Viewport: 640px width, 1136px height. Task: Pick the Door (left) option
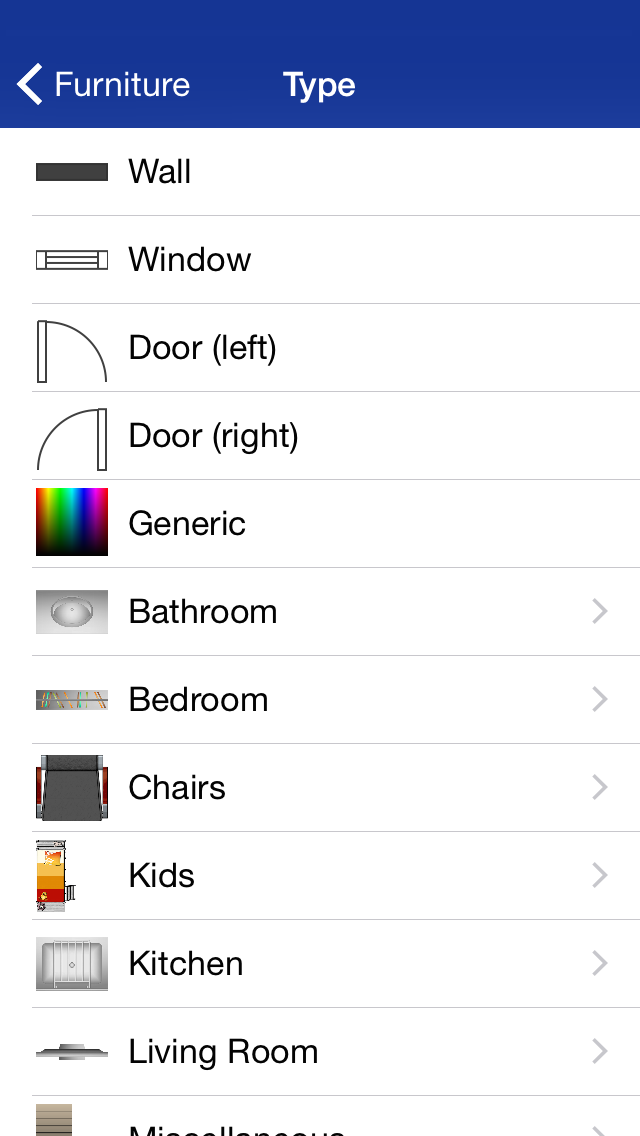(x=320, y=348)
